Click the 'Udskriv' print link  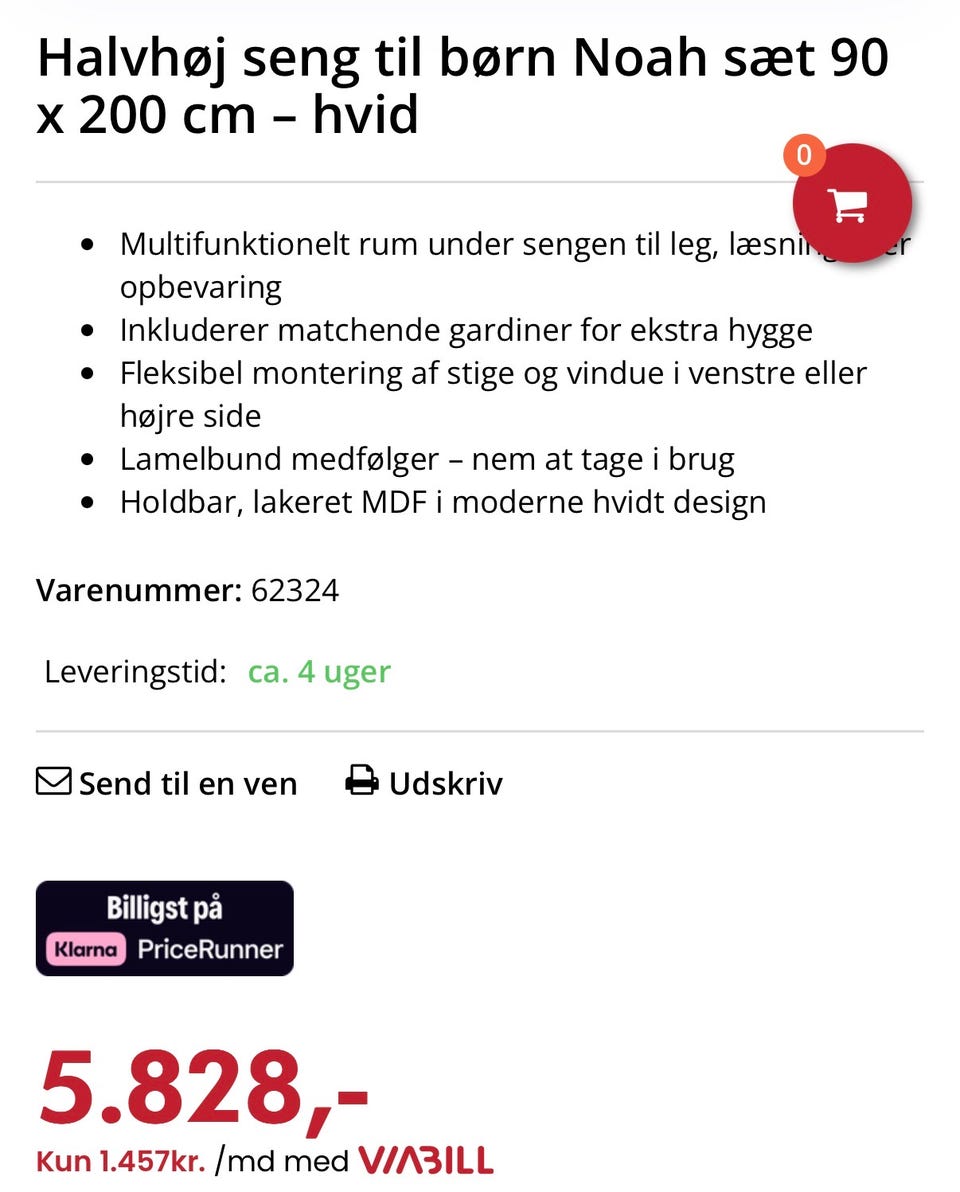[x=446, y=783]
